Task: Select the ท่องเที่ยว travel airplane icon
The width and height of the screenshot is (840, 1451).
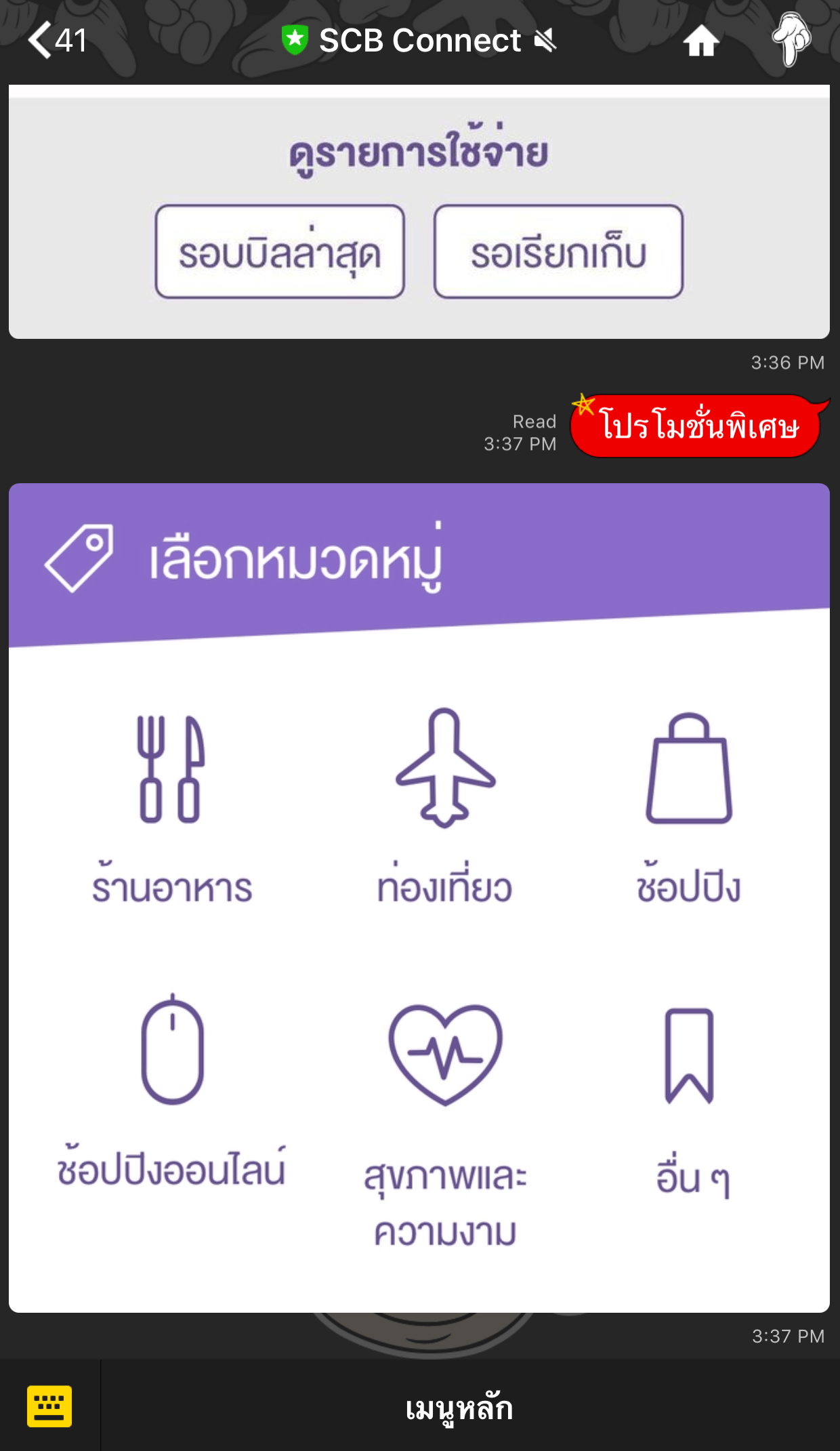Action: click(x=444, y=775)
